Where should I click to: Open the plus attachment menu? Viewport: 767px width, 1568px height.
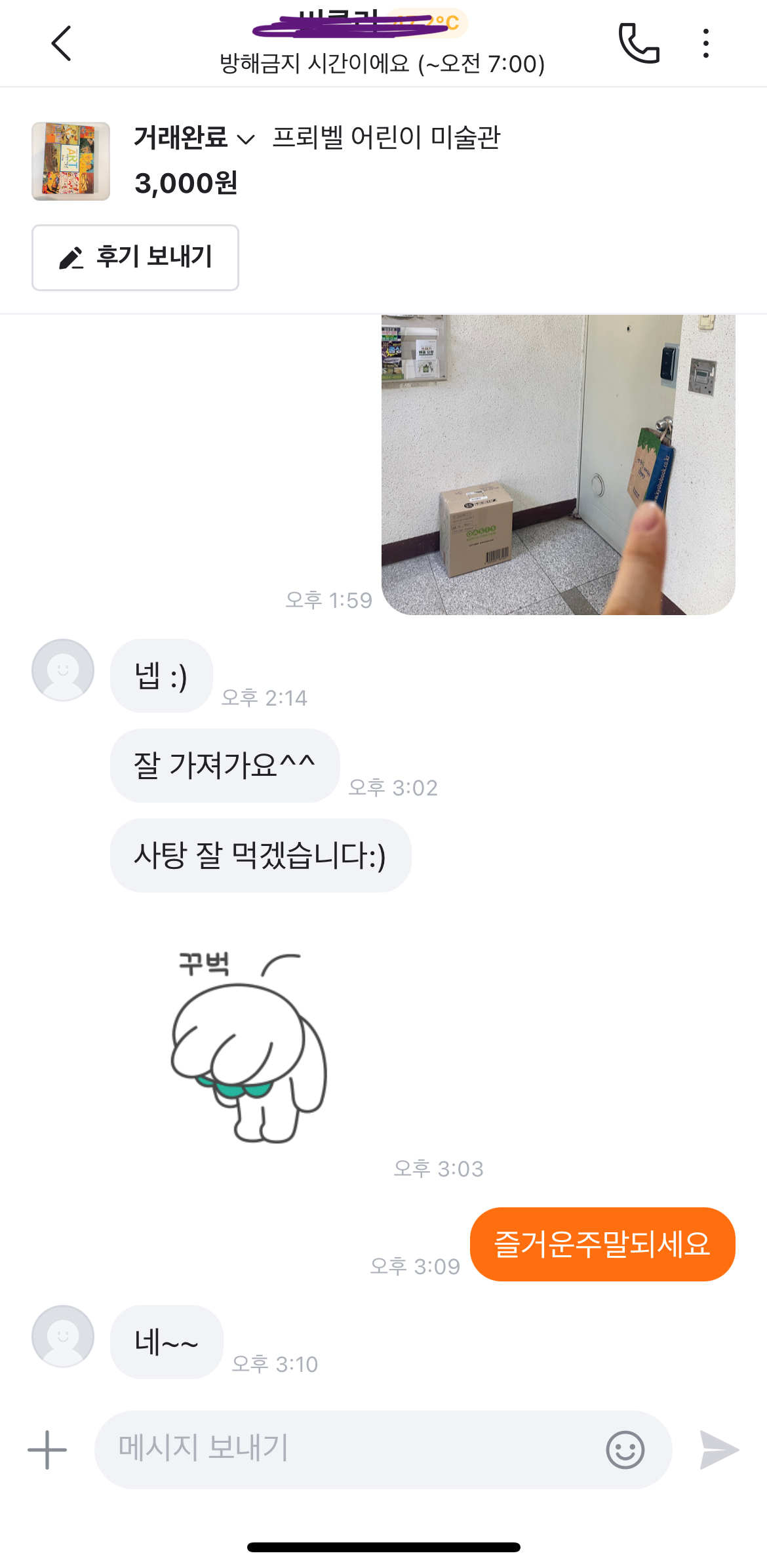[47, 1449]
